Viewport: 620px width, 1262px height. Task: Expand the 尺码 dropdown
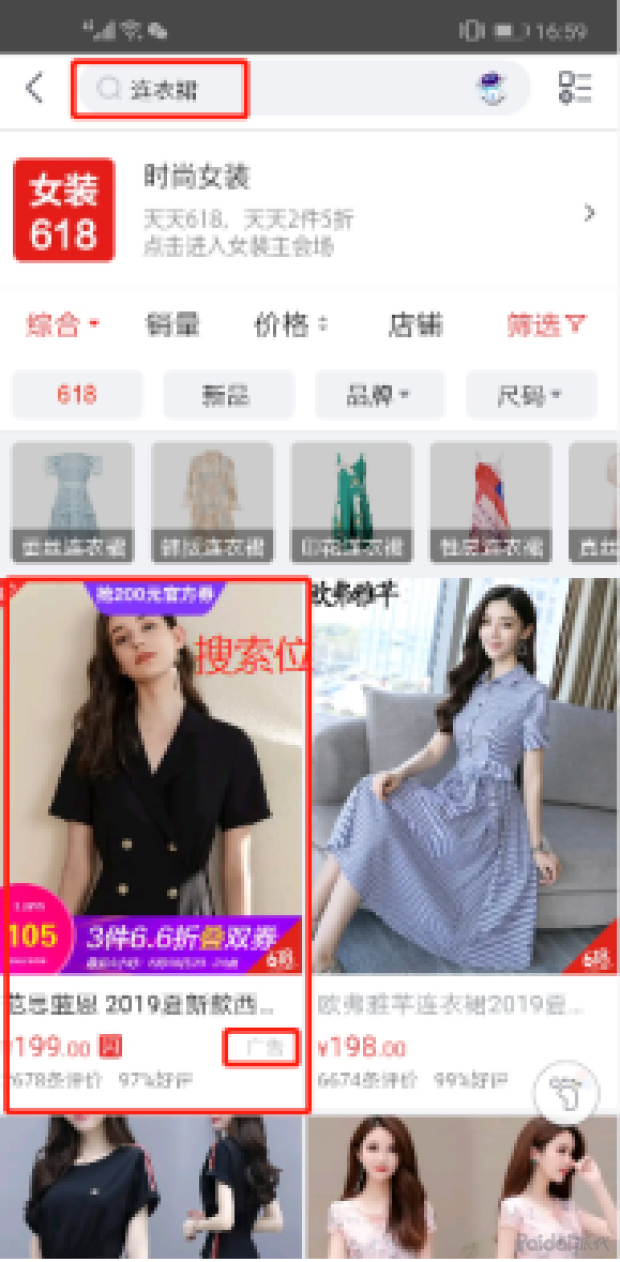(x=530, y=394)
